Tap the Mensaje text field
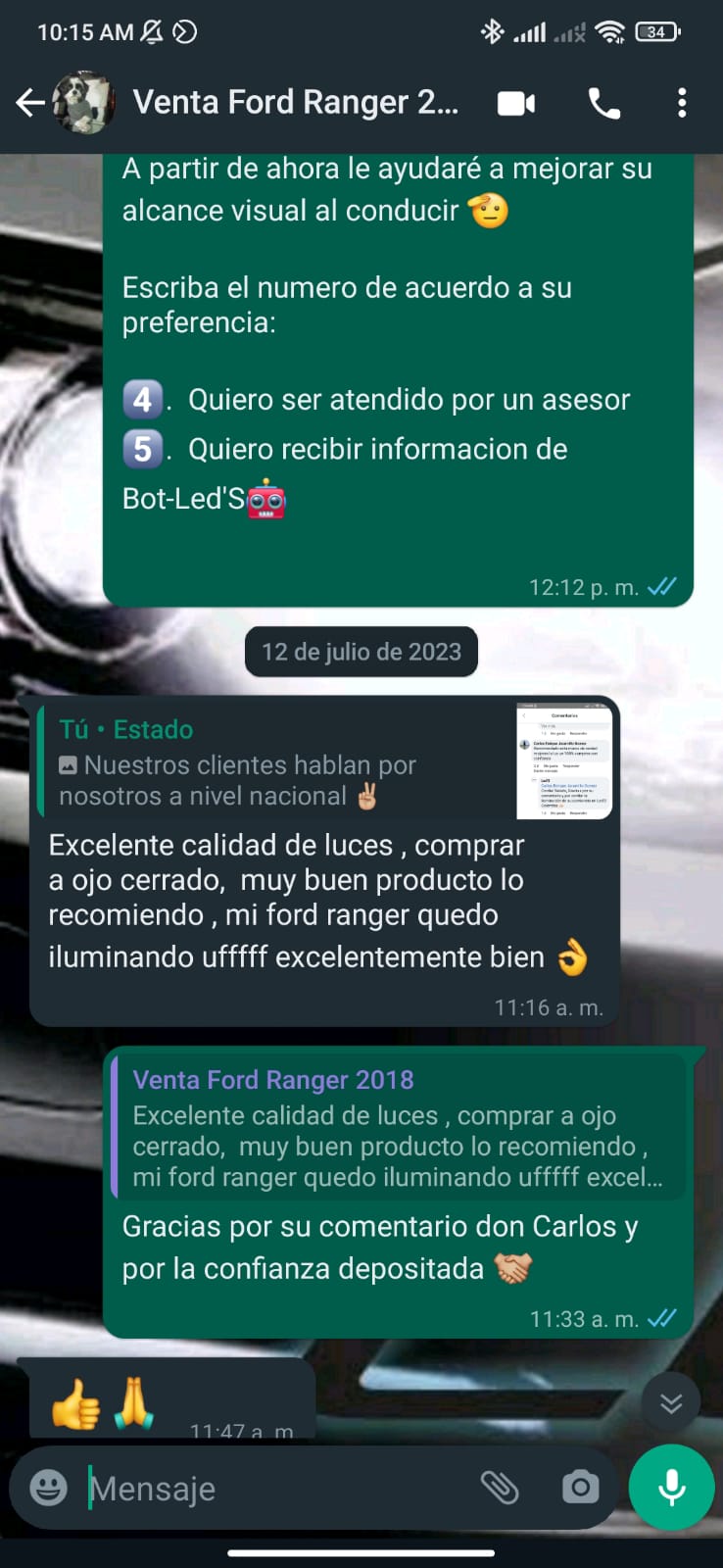This screenshot has height=1568, width=723. [x=274, y=1489]
